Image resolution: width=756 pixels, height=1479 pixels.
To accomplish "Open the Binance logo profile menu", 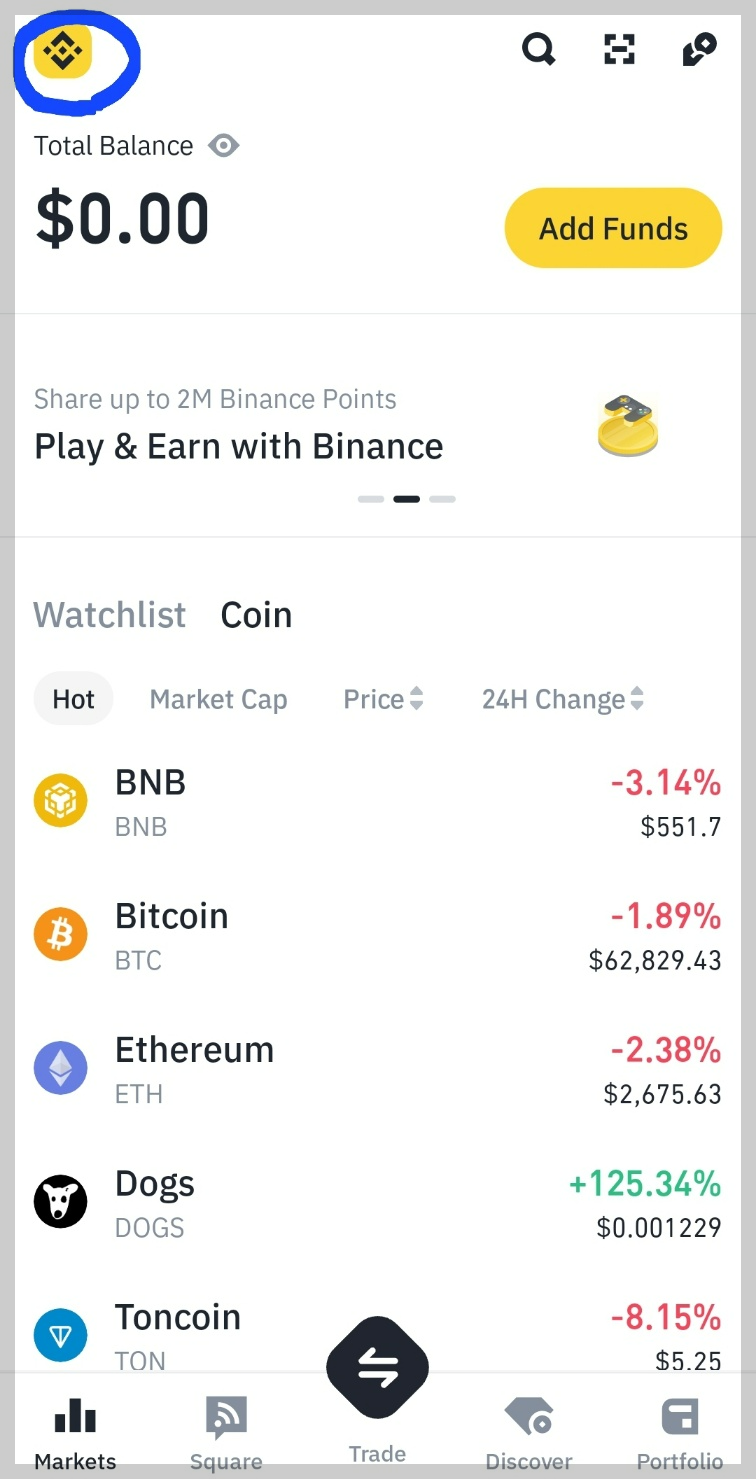I will click(x=62, y=51).
